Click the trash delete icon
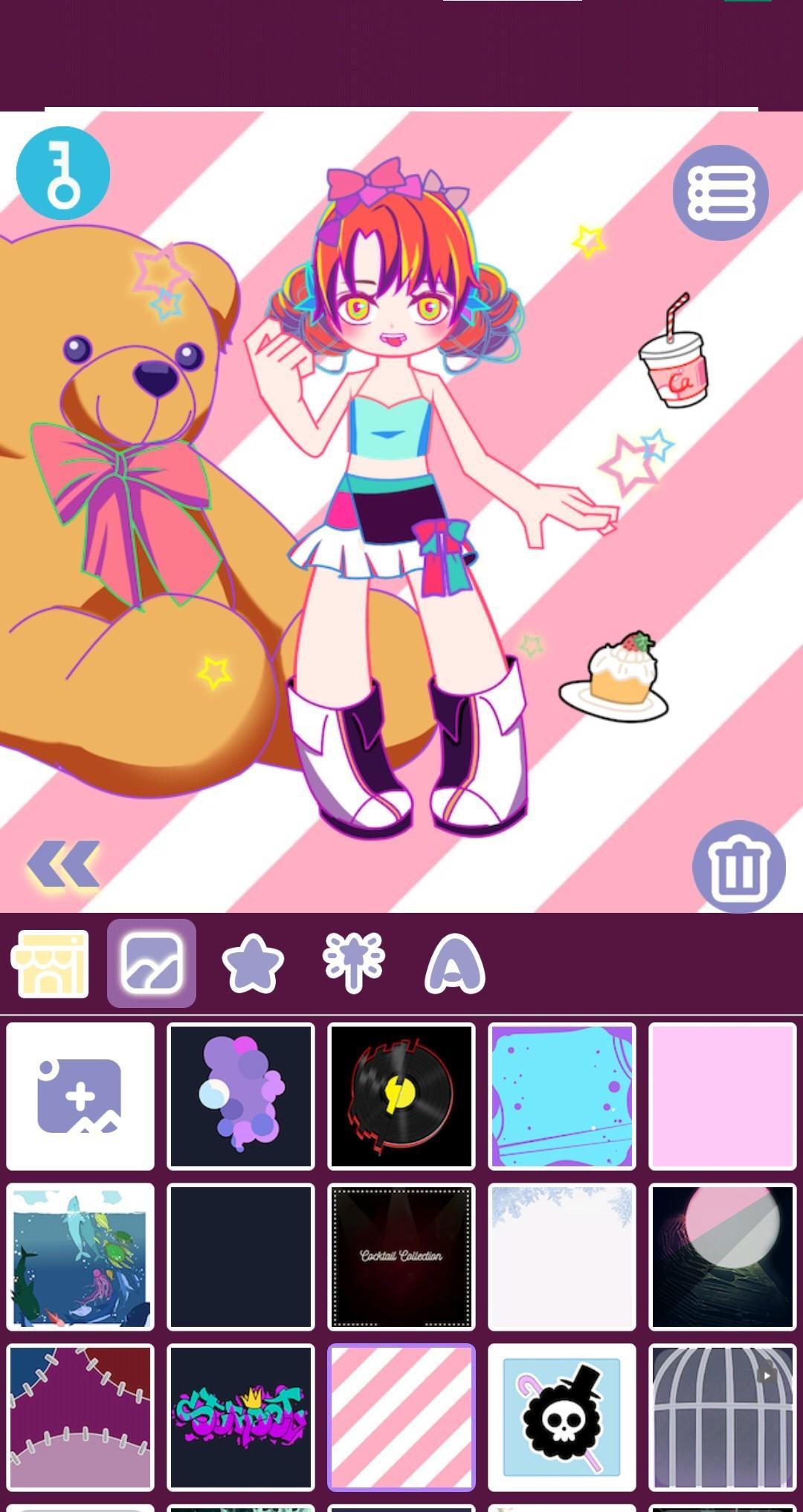 (739, 864)
